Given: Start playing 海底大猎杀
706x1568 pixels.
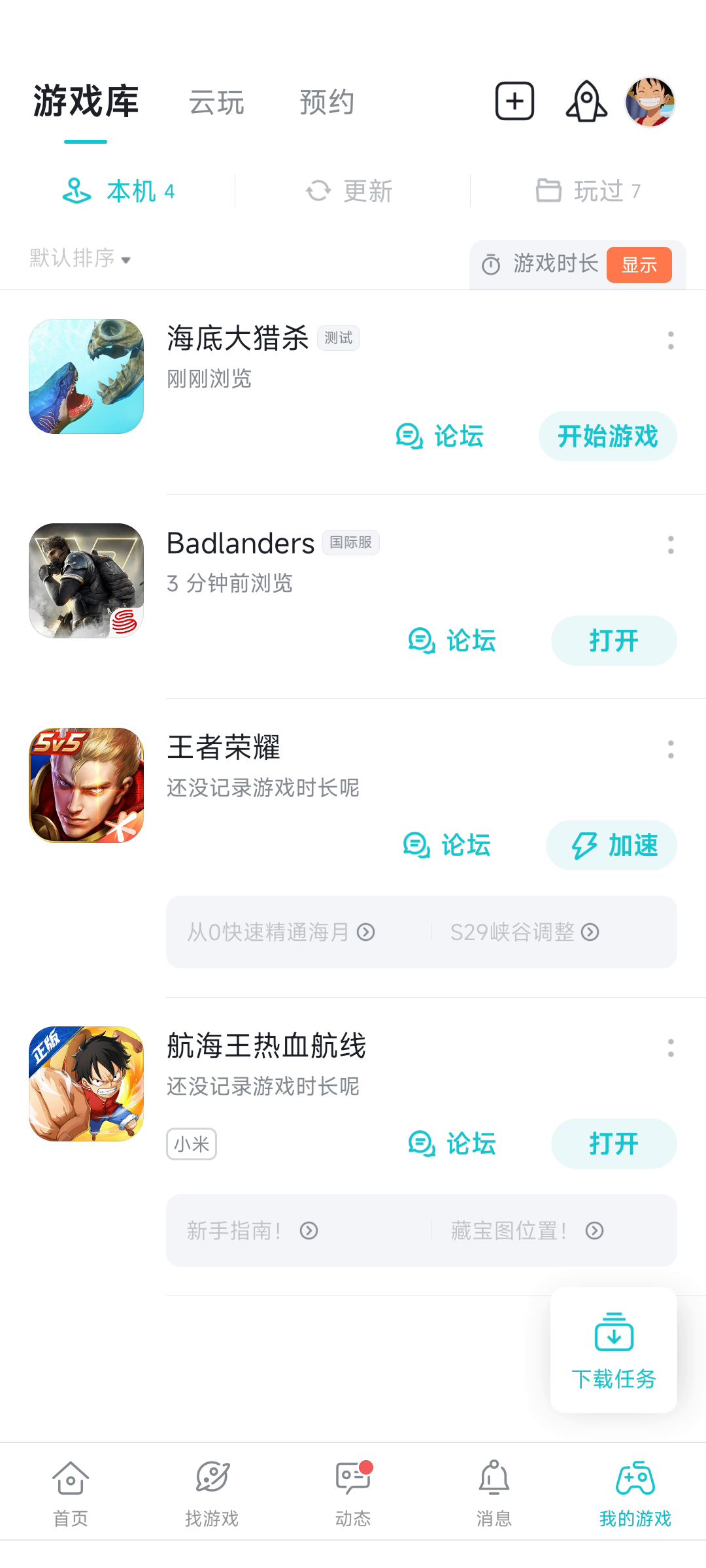Looking at the screenshot, I should [x=607, y=436].
